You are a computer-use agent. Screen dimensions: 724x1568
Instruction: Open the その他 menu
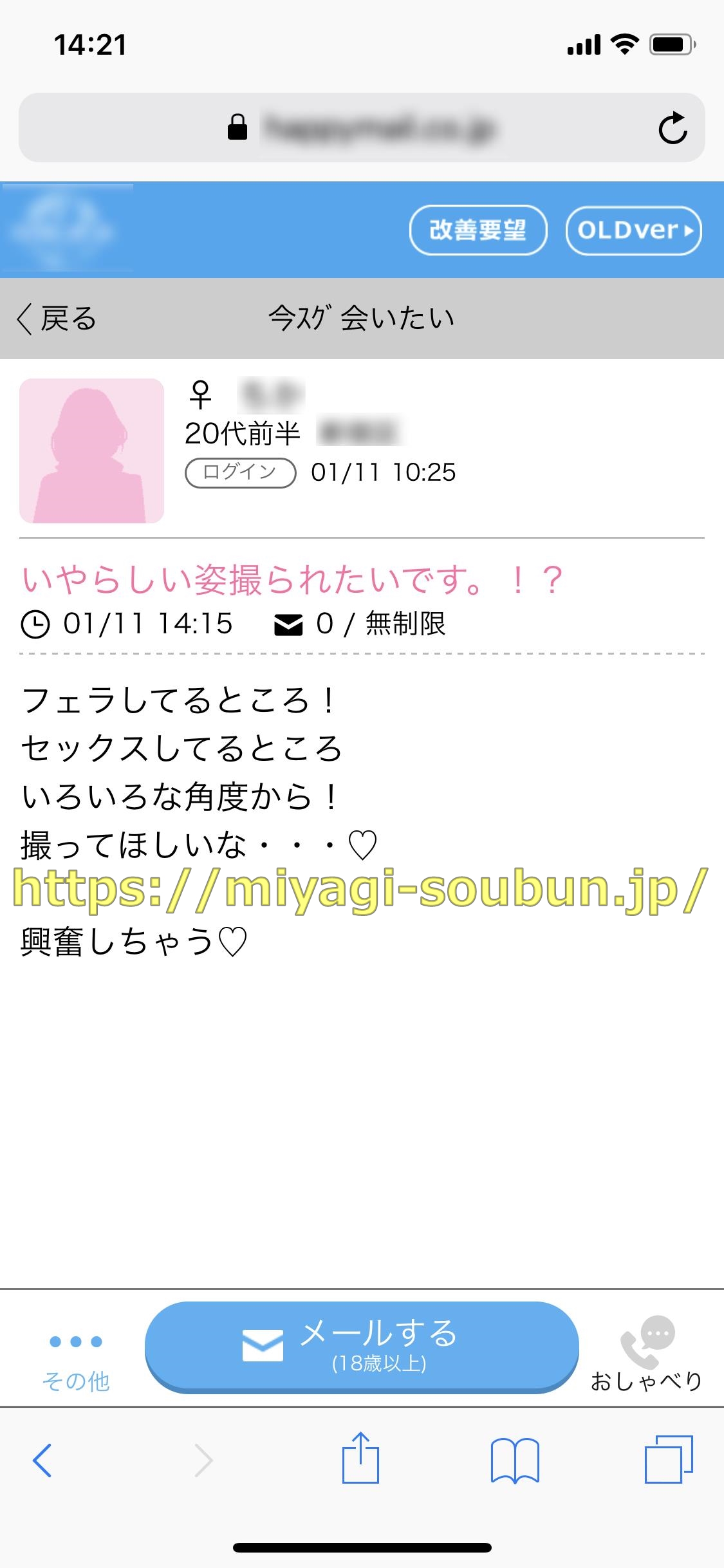pyautogui.click(x=76, y=1358)
